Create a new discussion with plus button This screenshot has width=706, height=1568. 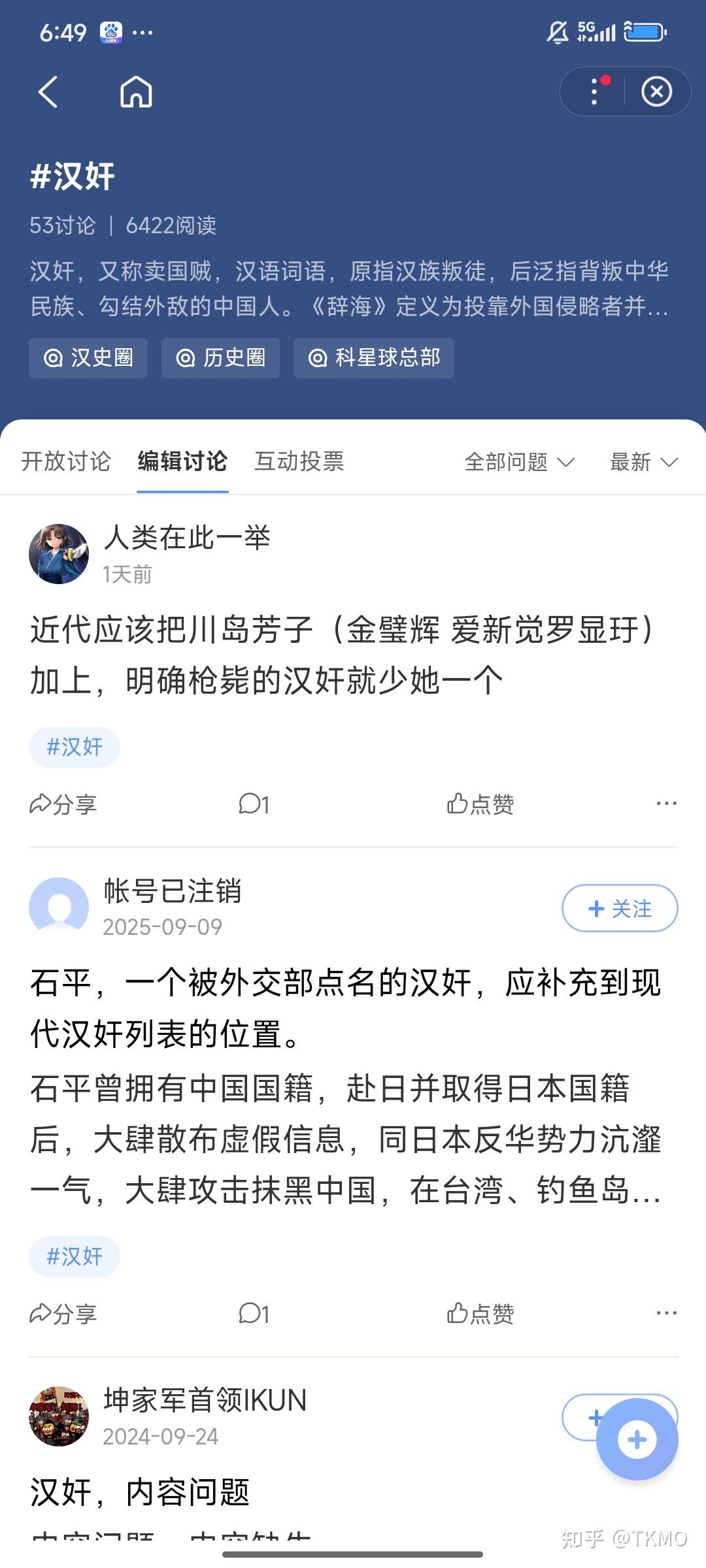(x=637, y=1439)
